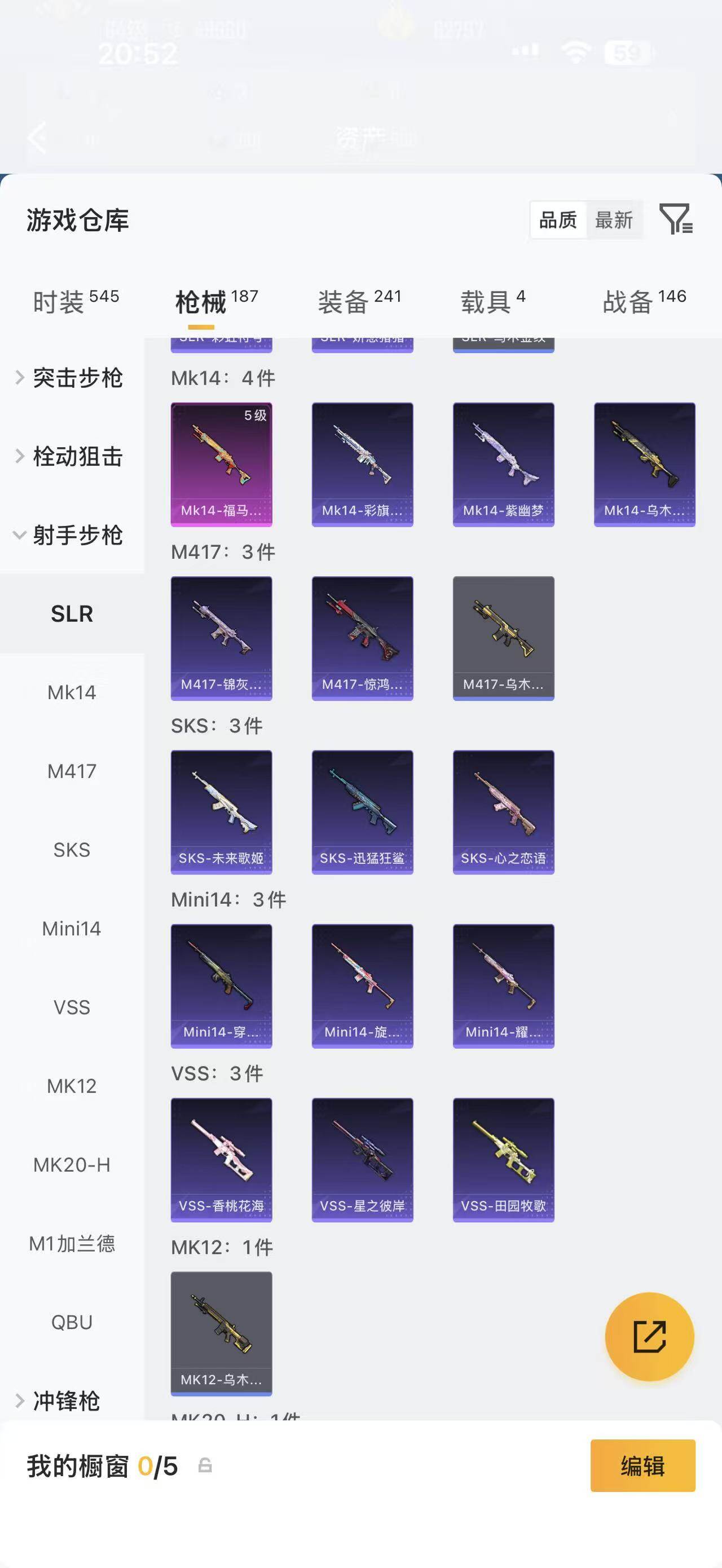
Task: Open the 装备 tab
Action: pos(359,301)
